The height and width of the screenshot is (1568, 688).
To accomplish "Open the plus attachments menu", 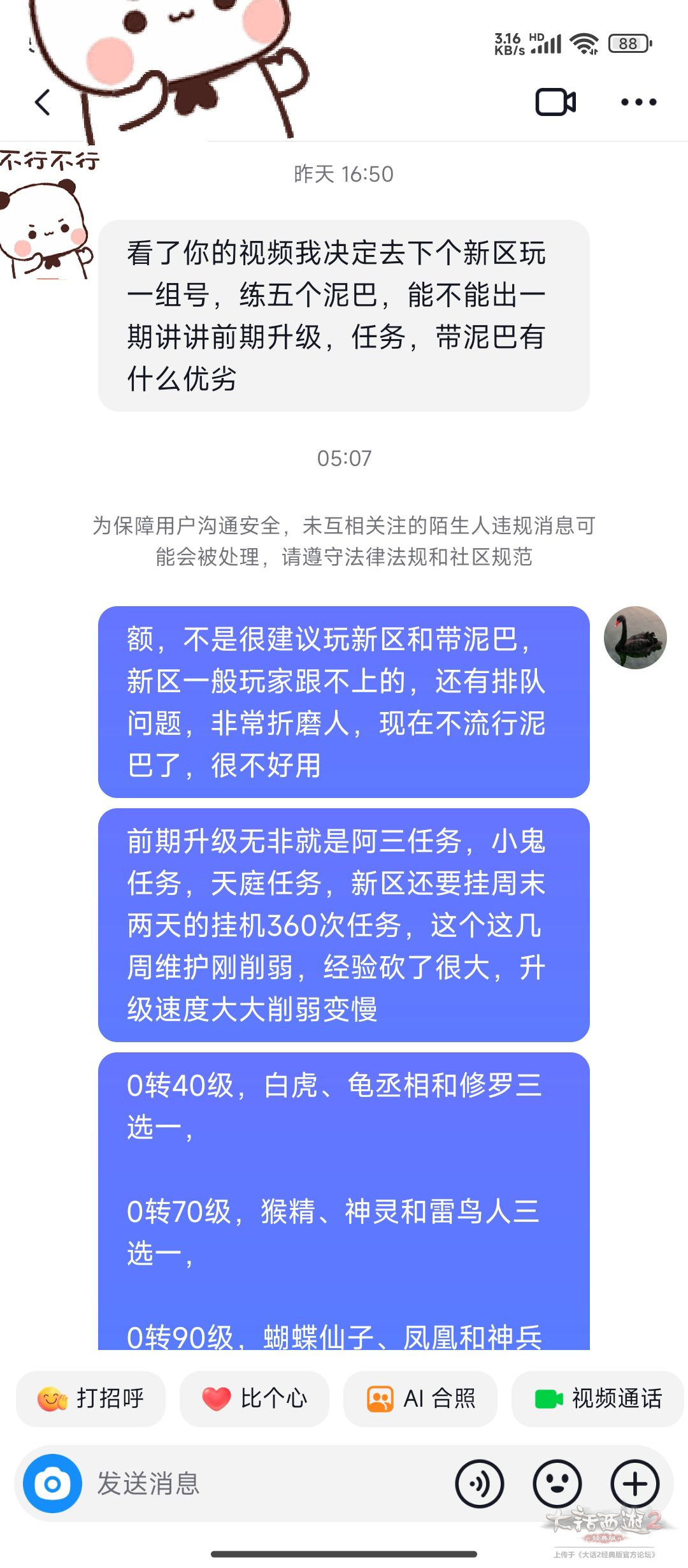I will (x=634, y=1484).
